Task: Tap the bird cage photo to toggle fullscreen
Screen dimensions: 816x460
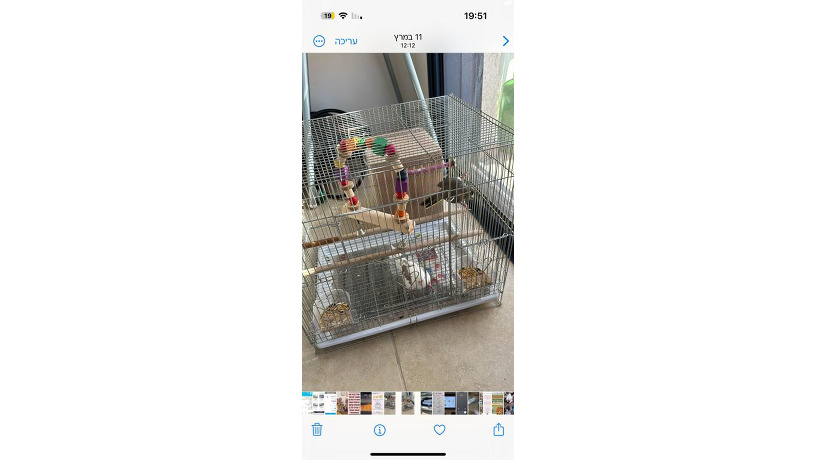Action: click(x=408, y=220)
